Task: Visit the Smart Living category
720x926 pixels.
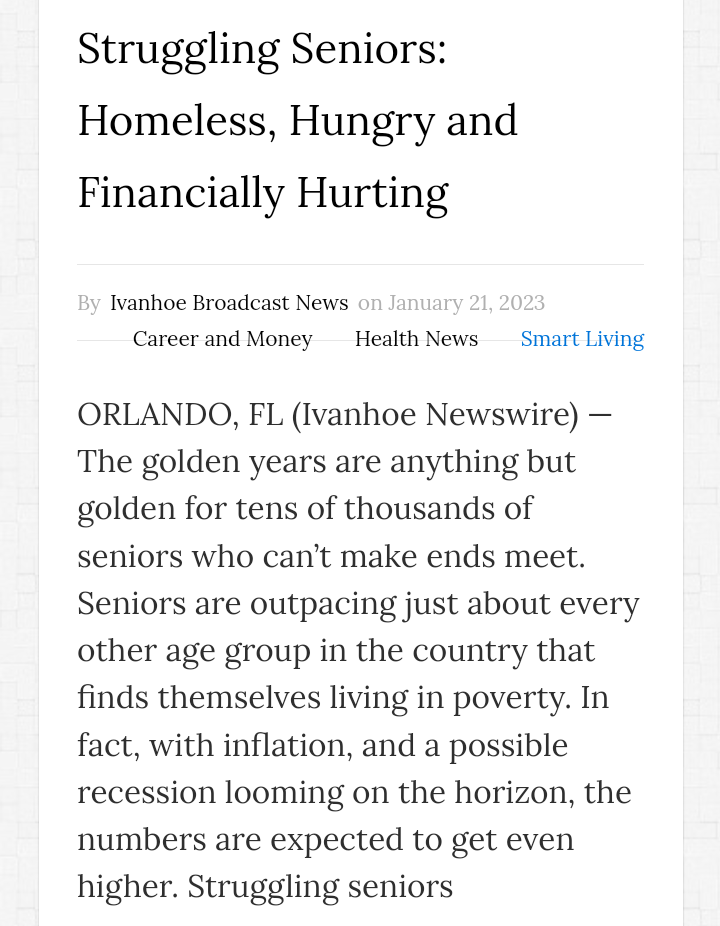Action: (x=582, y=339)
